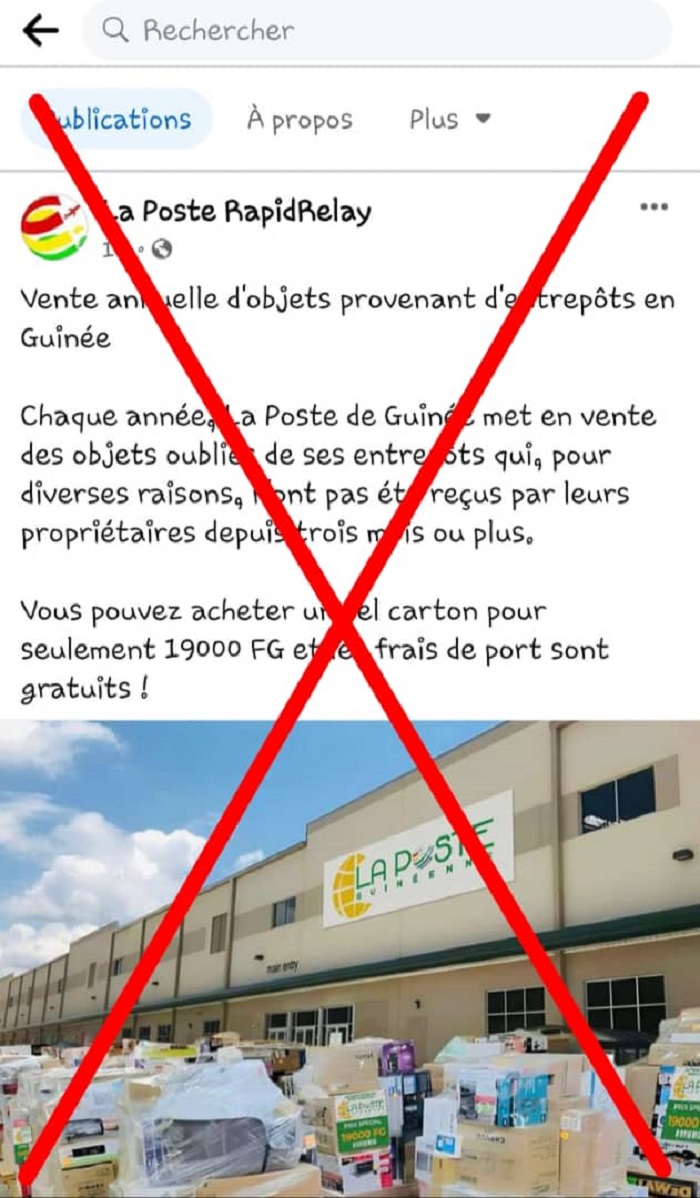
Task: Expand the Plus dropdown
Action: 449,119
